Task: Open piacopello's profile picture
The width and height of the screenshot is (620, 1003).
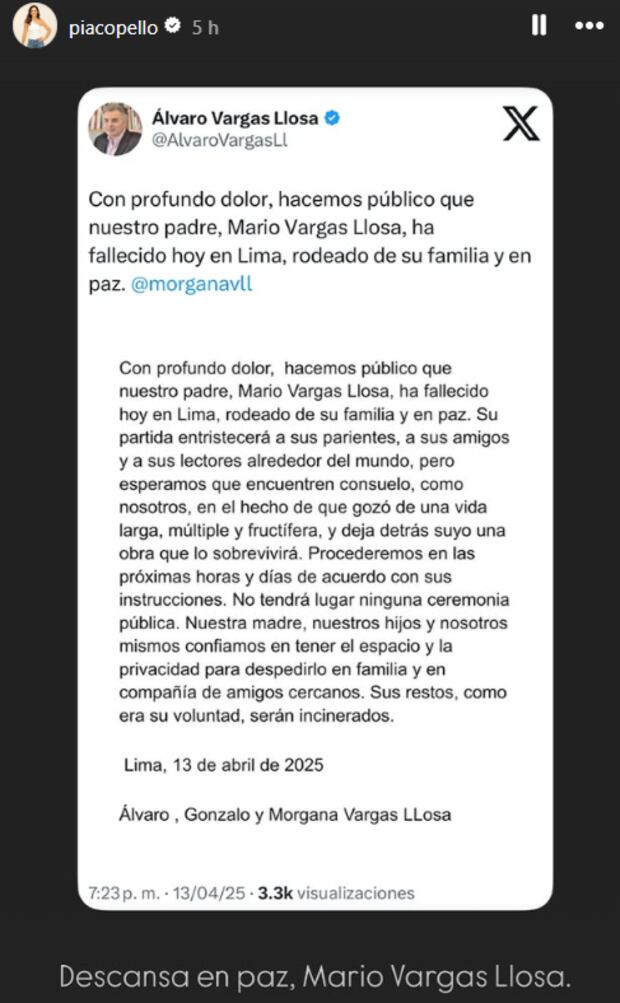Action: pos(34,26)
